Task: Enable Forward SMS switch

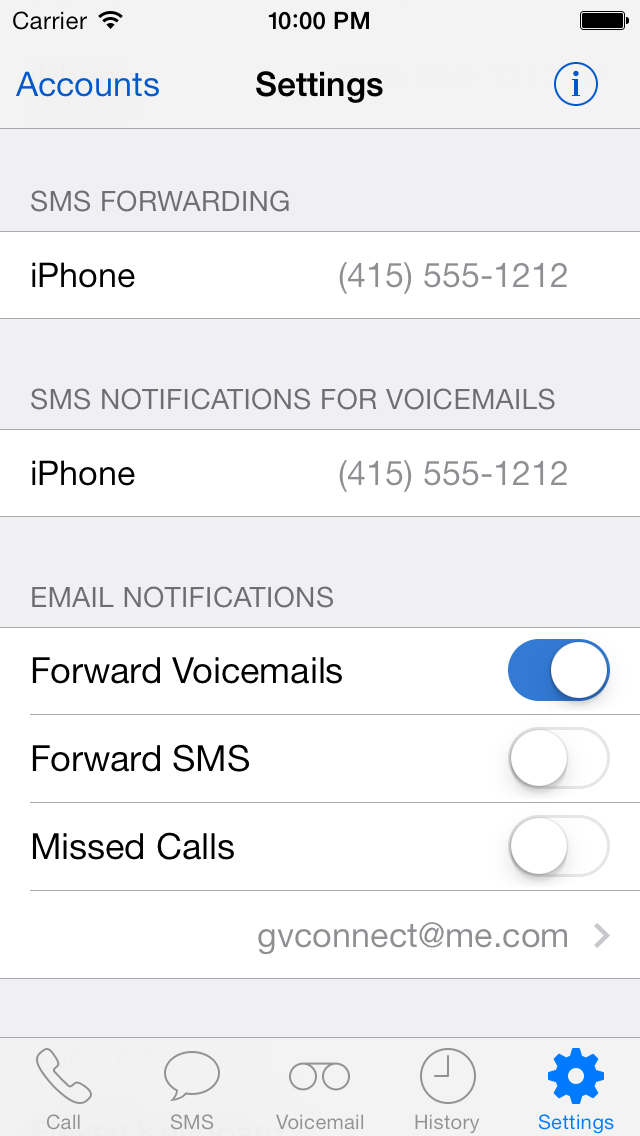Action: click(x=558, y=758)
